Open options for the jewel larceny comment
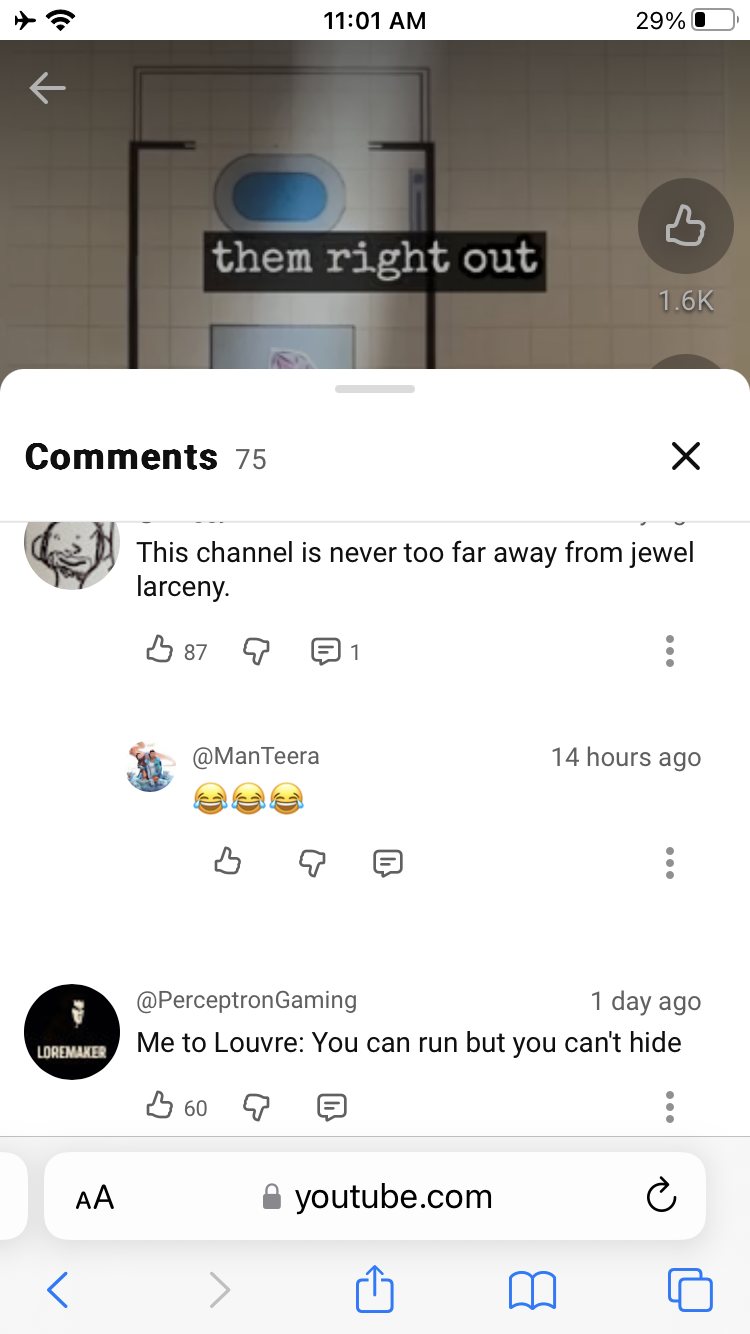This screenshot has height=1334, width=750. [669, 651]
